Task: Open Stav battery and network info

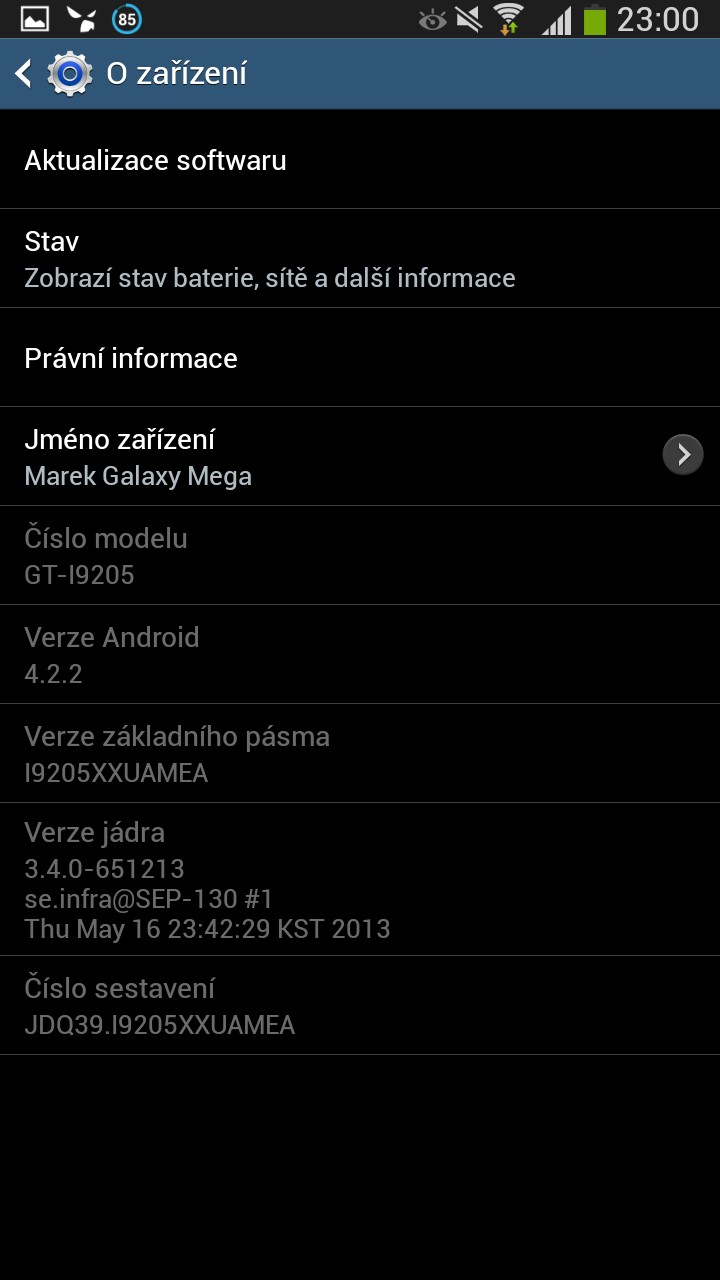Action: pyautogui.click(x=360, y=258)
